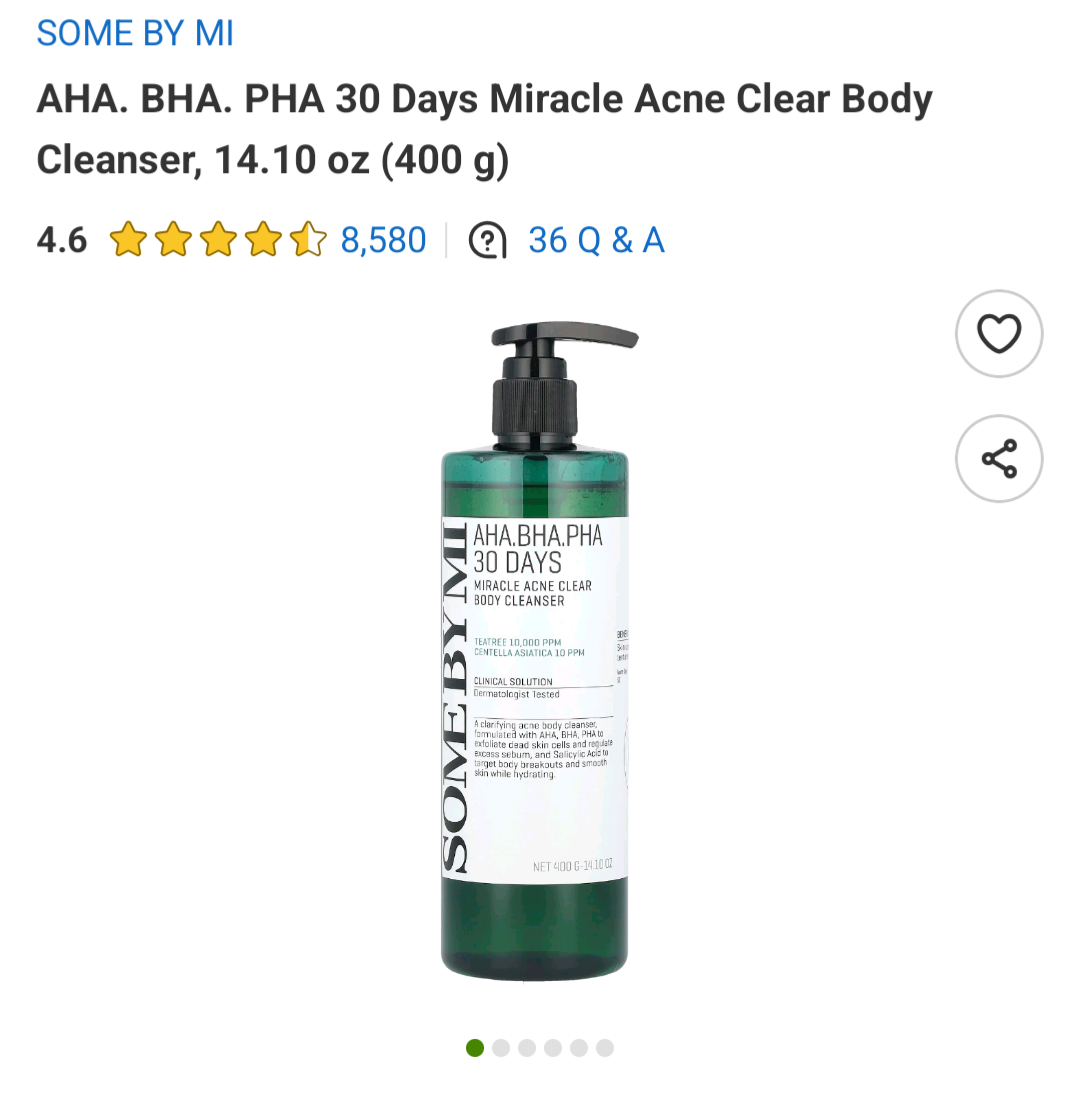View the 8,580 customer reviews
The image size is (1080, 1119).
coord(383,240)
